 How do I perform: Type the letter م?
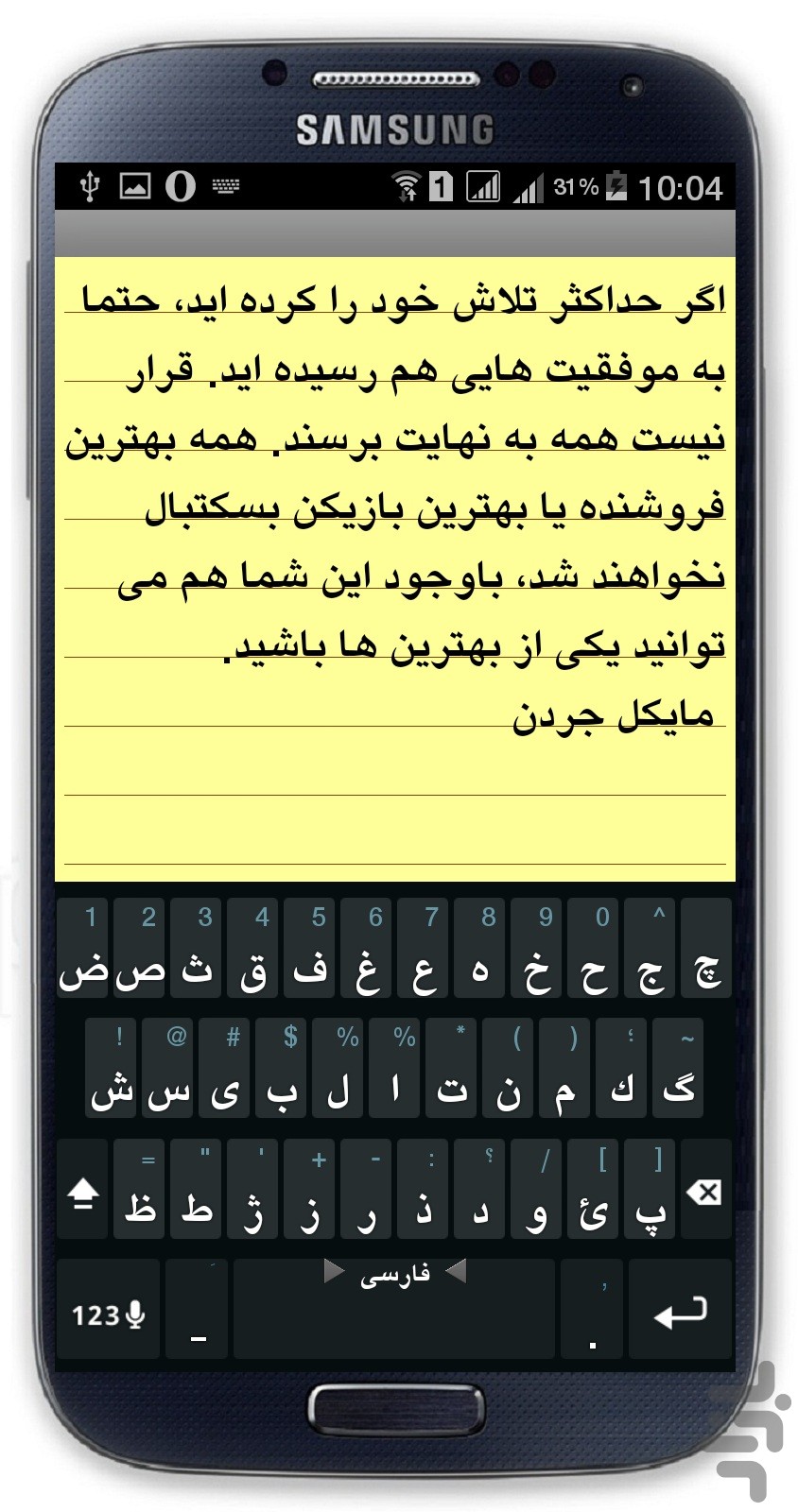tap(564, 1069)
